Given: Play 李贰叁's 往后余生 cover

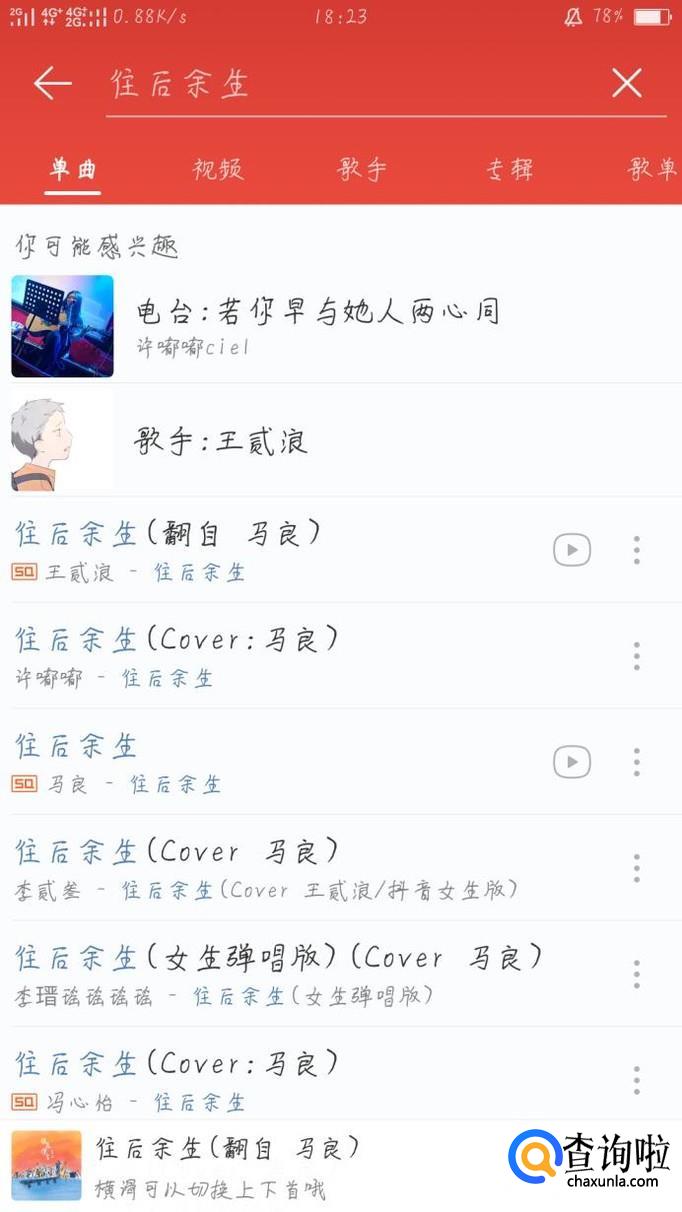Looking at the screenshot, I should click(250, 867).
